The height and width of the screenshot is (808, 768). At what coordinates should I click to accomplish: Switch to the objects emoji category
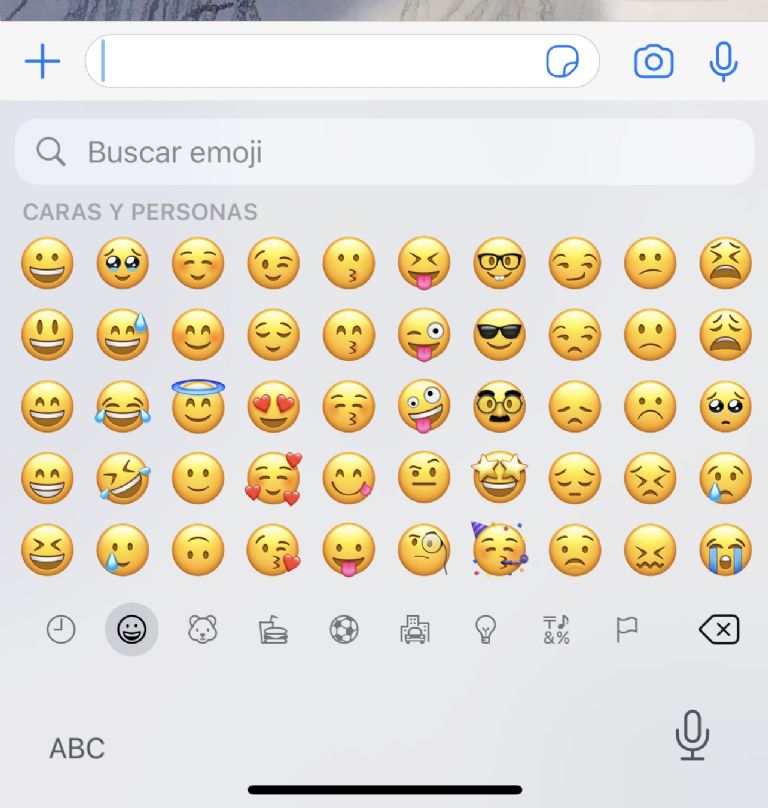(x=485, y=629)
